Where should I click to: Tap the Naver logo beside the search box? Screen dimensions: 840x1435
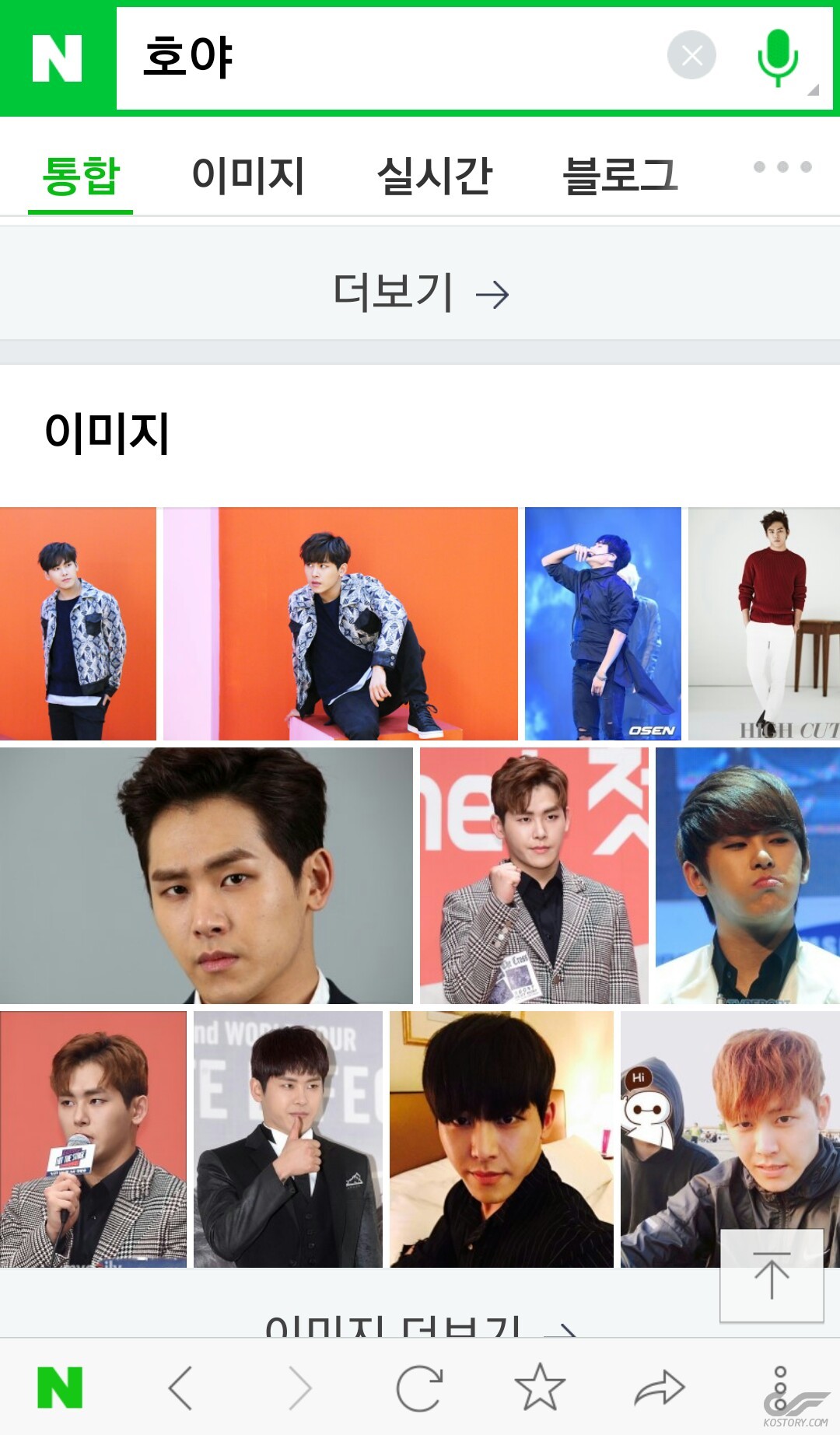coord(57,58)
